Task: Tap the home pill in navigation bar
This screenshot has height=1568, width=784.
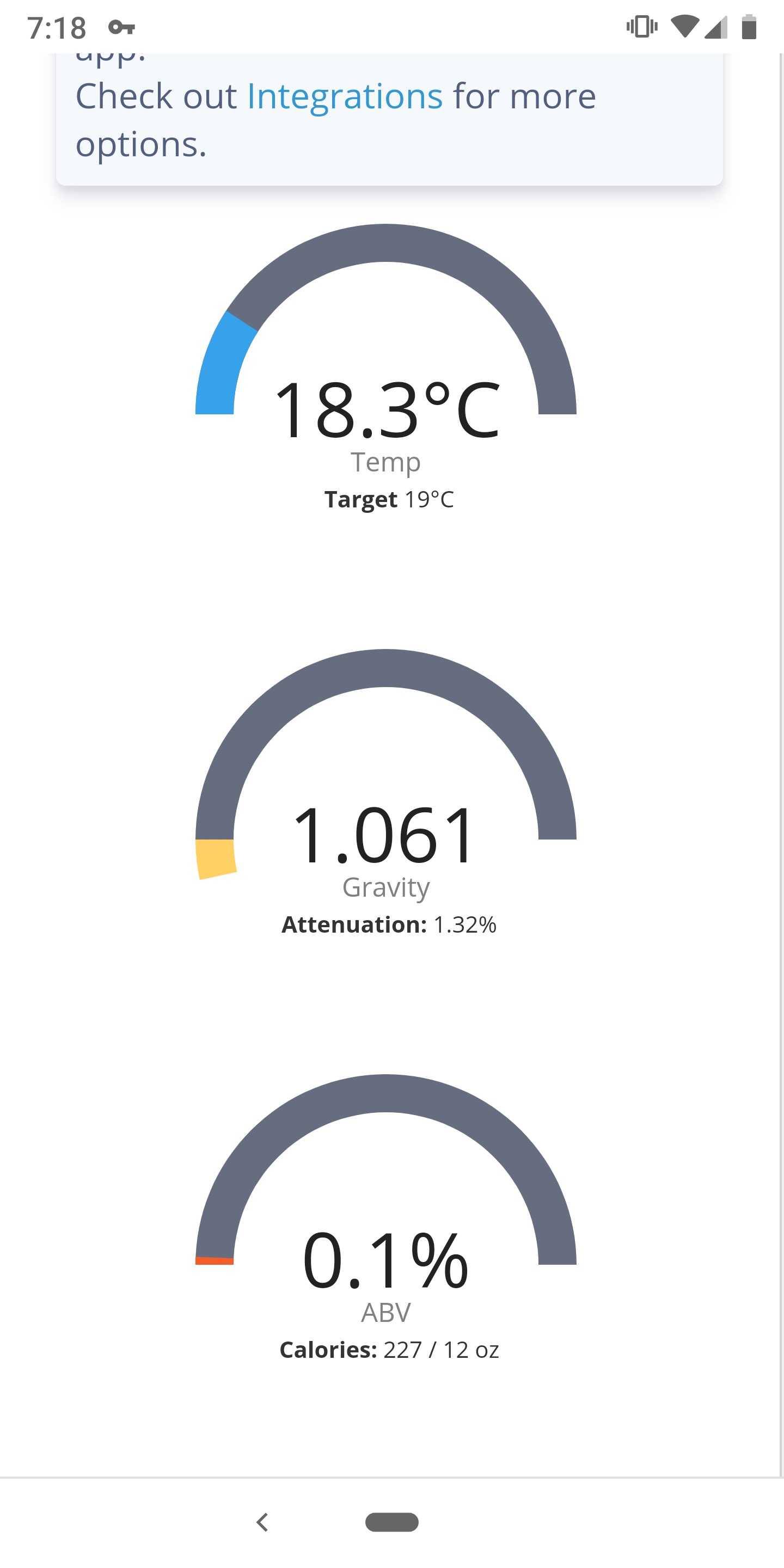Action: pos(391,1522)
